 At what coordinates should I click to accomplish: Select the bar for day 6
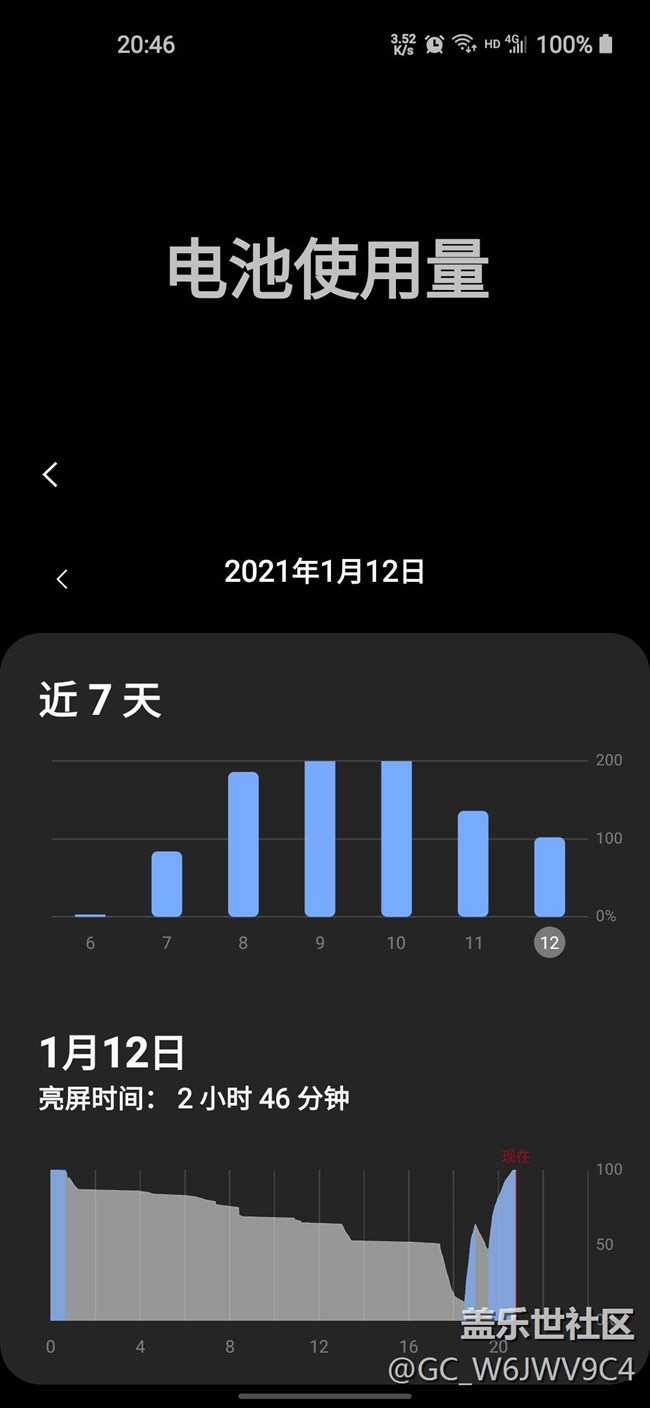coord(90,914)
